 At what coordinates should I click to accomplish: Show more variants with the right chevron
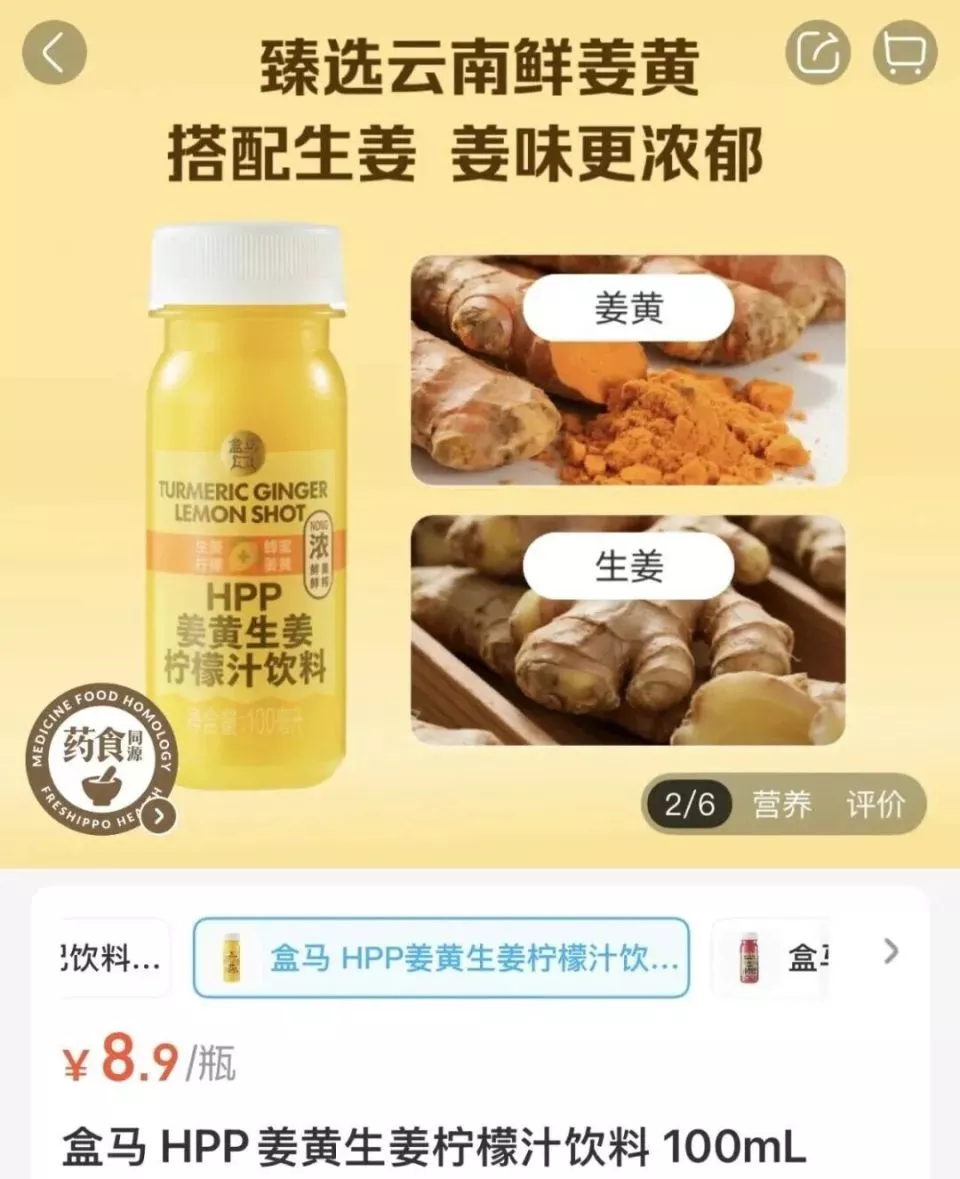tap(891, 952)
